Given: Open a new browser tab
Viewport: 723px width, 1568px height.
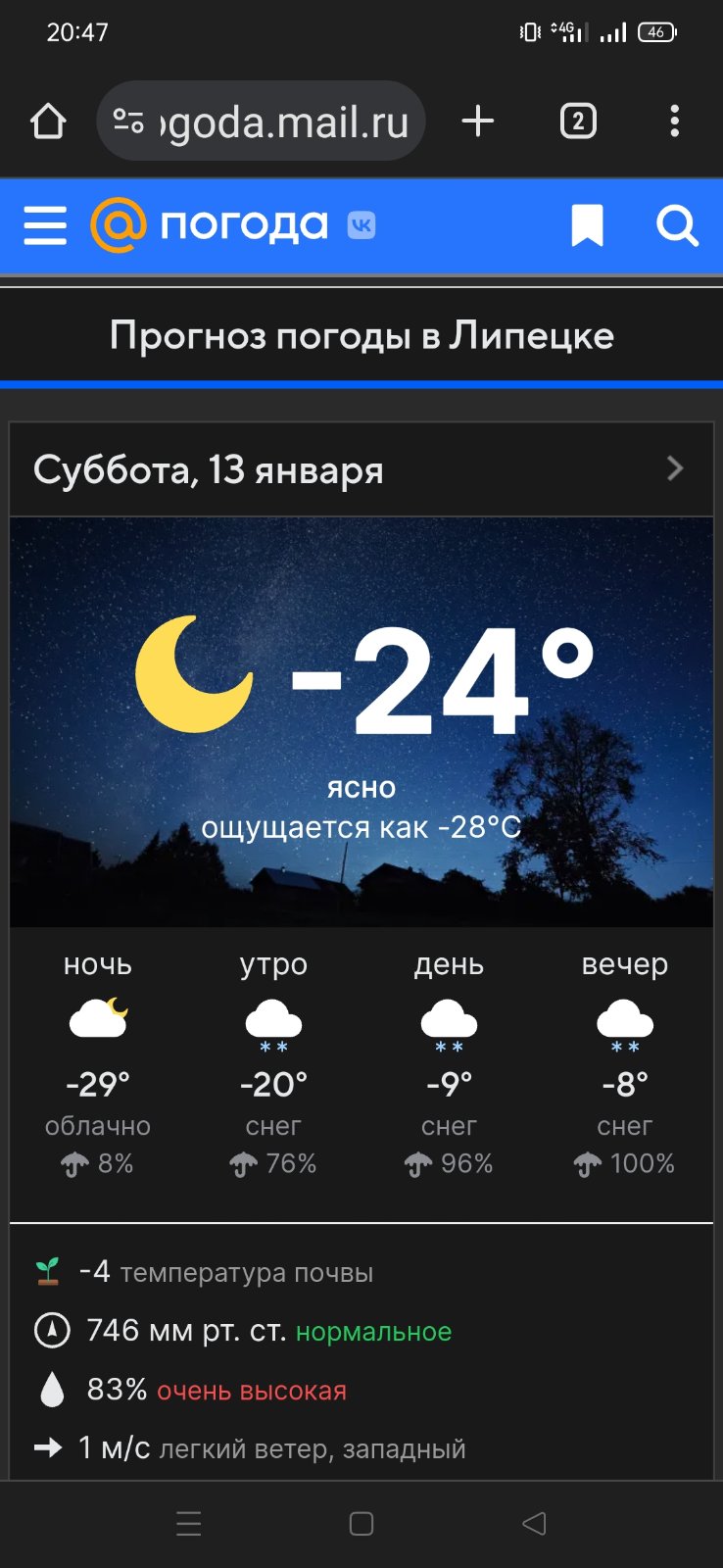Looking at the screenshot, I should [x=478, y=122].
